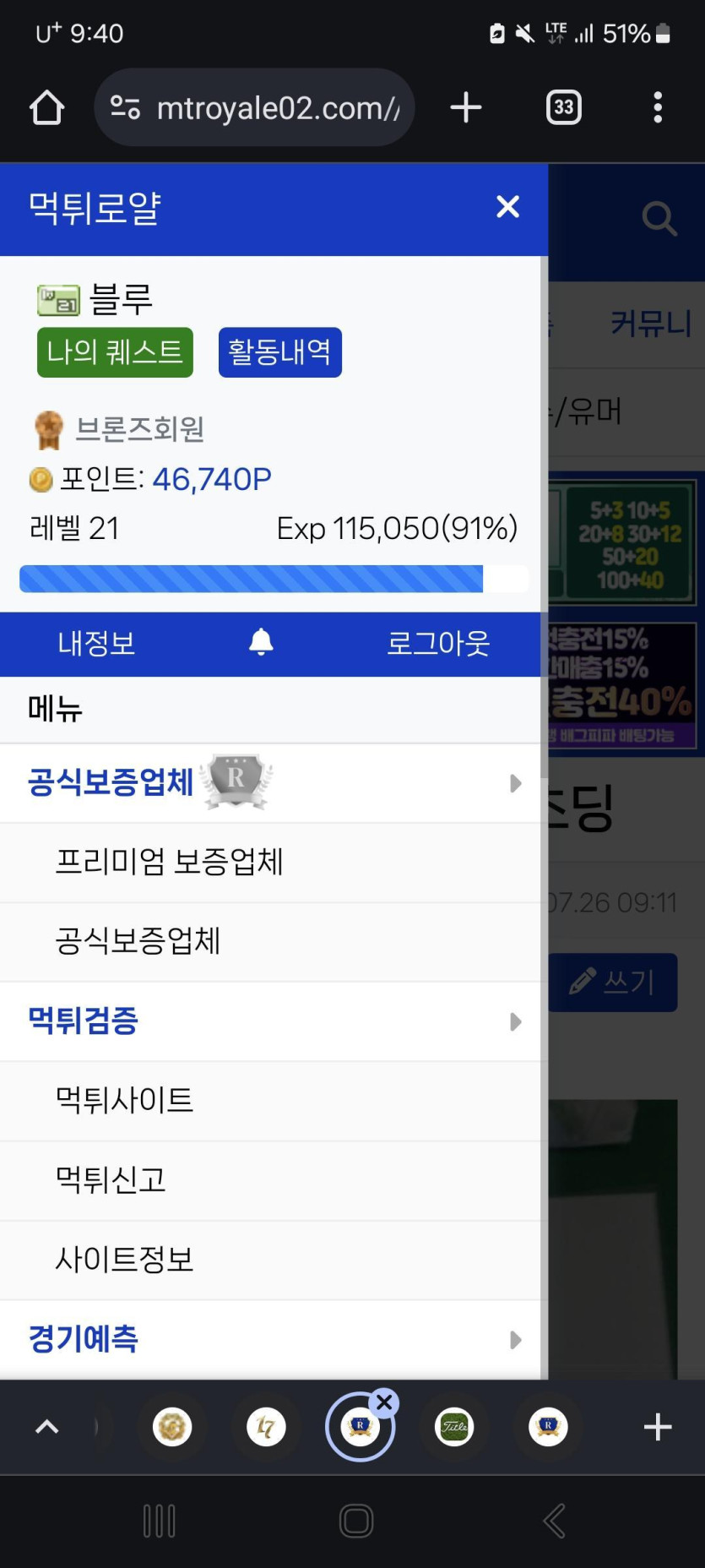Open 나의 퀘스트 button
The image size is (705, 1568).
115,352
